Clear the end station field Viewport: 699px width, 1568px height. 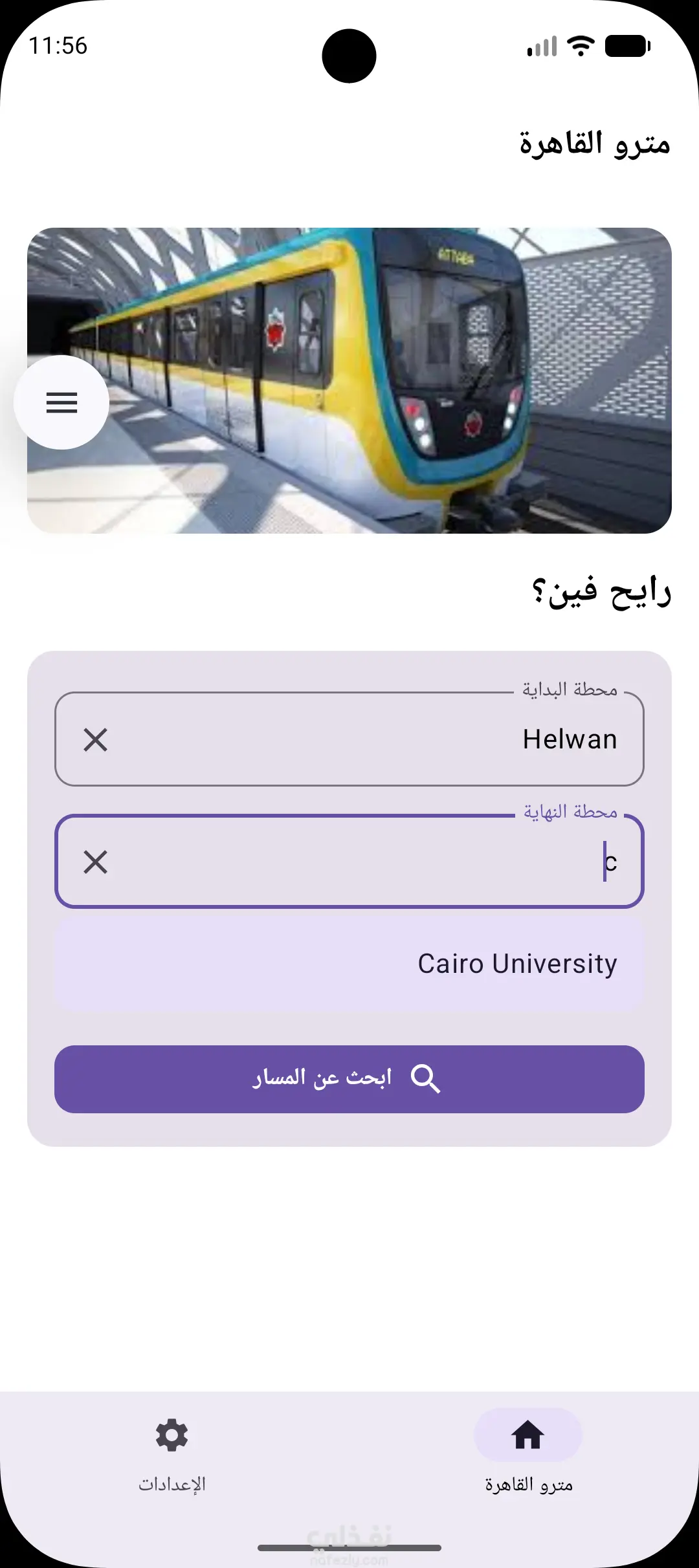click(96, 862)
